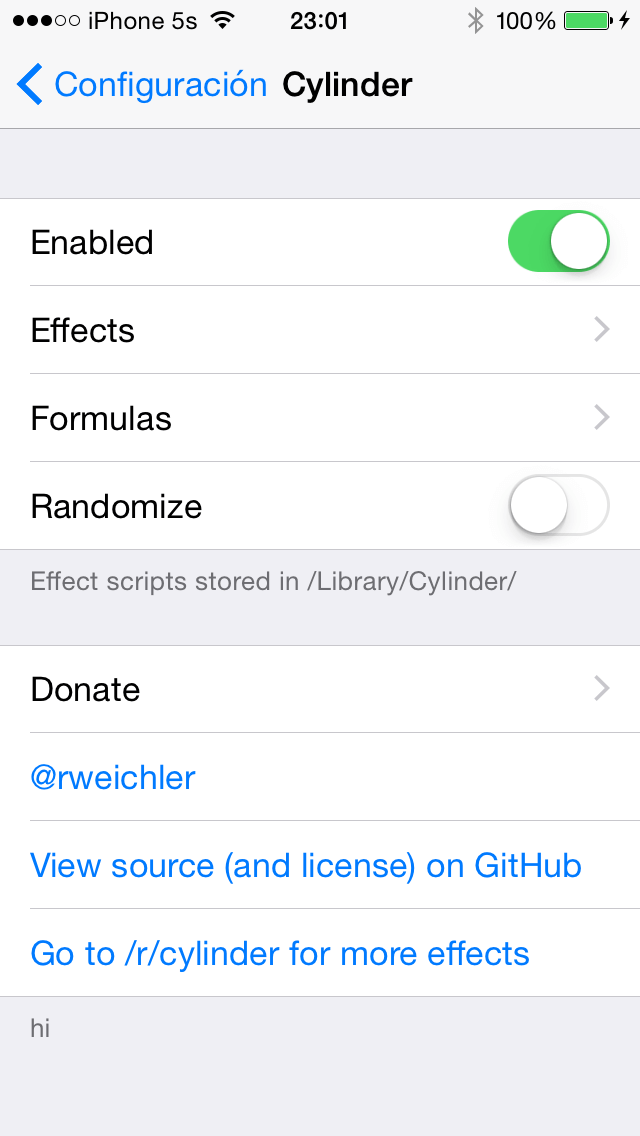Viewport: 640px width, 1136px height.
Task: Turn on the Randomize switch
Action: 558,506
